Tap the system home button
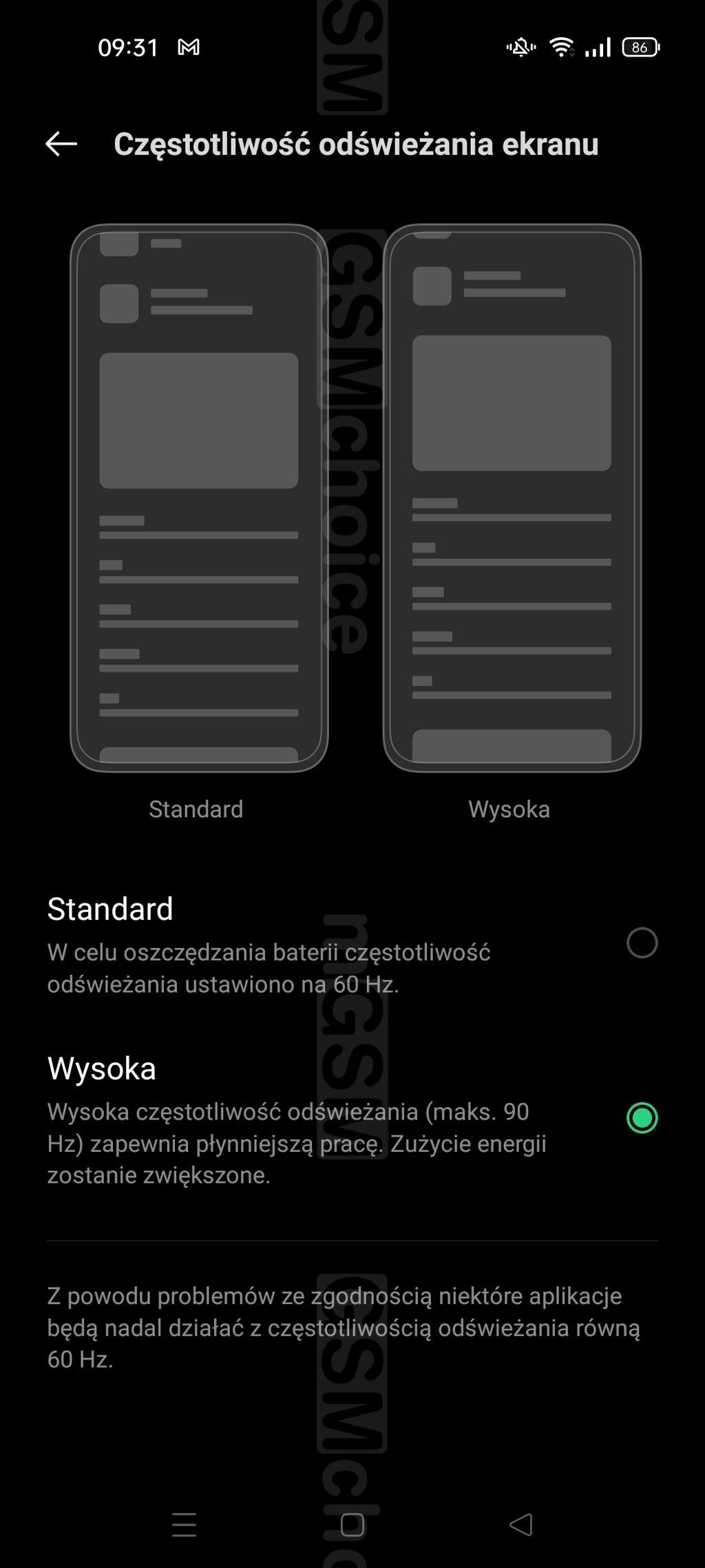 pyautogui.click(x=352, y=1525)
